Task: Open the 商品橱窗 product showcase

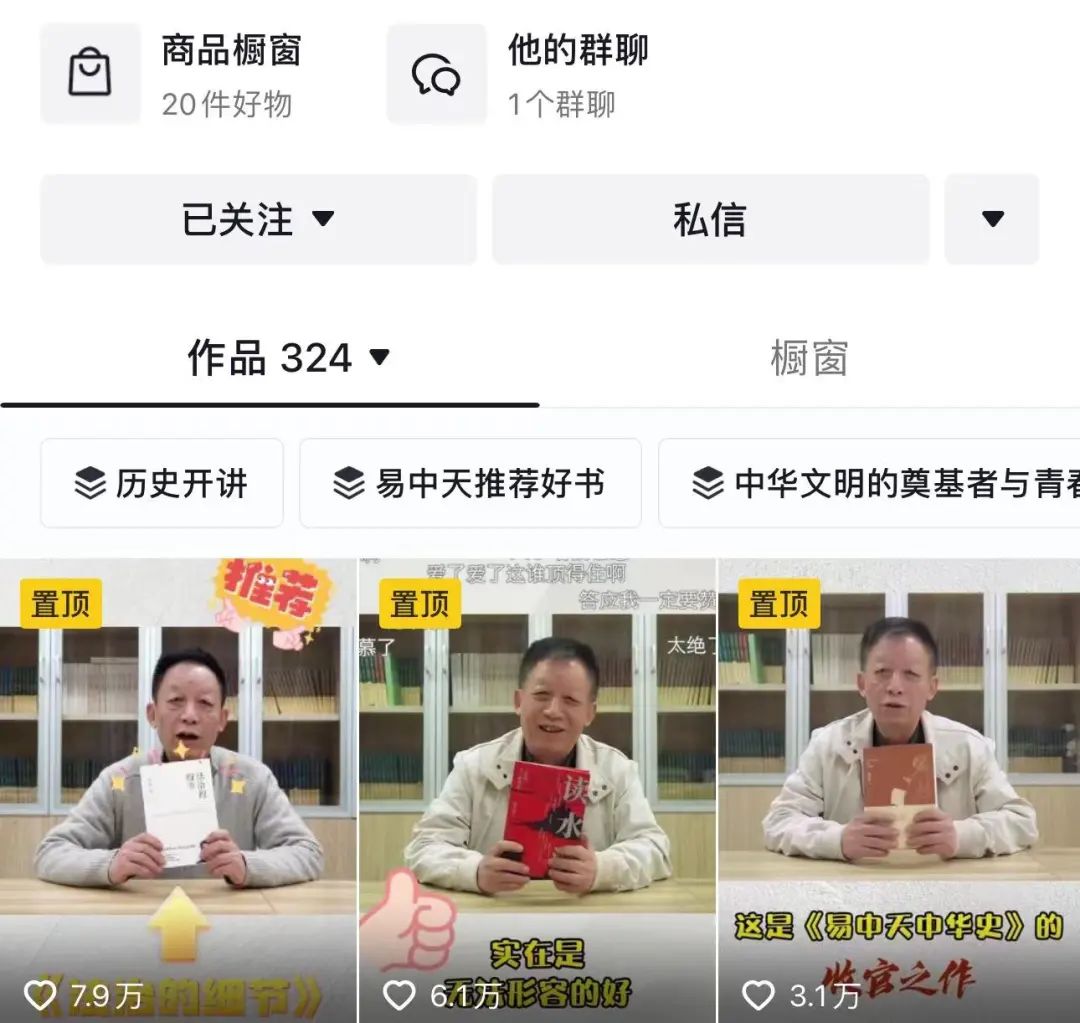Action: pyautogui.click(x=180, y=75)
